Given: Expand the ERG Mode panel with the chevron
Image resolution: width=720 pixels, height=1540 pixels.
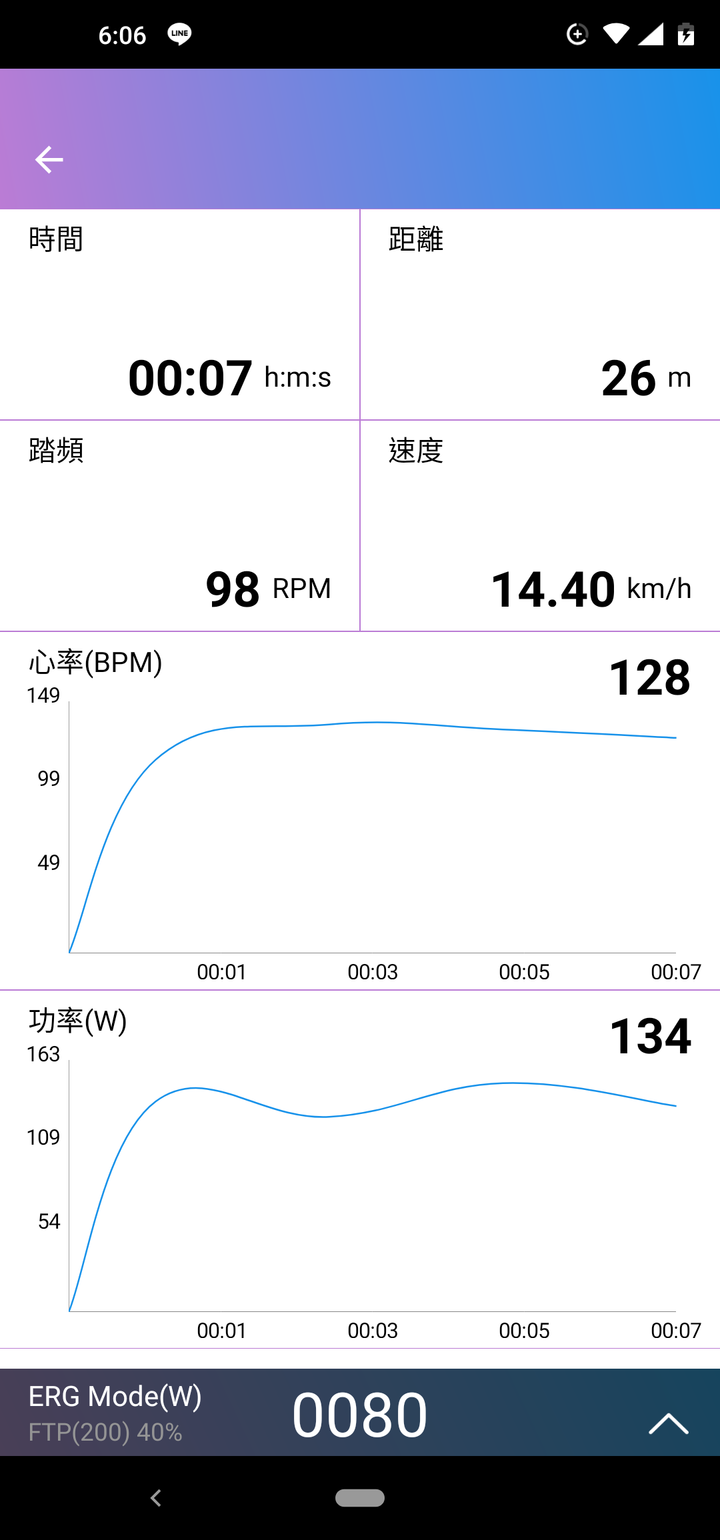Looking at the screenshot, I should (x=668, y=1424).
